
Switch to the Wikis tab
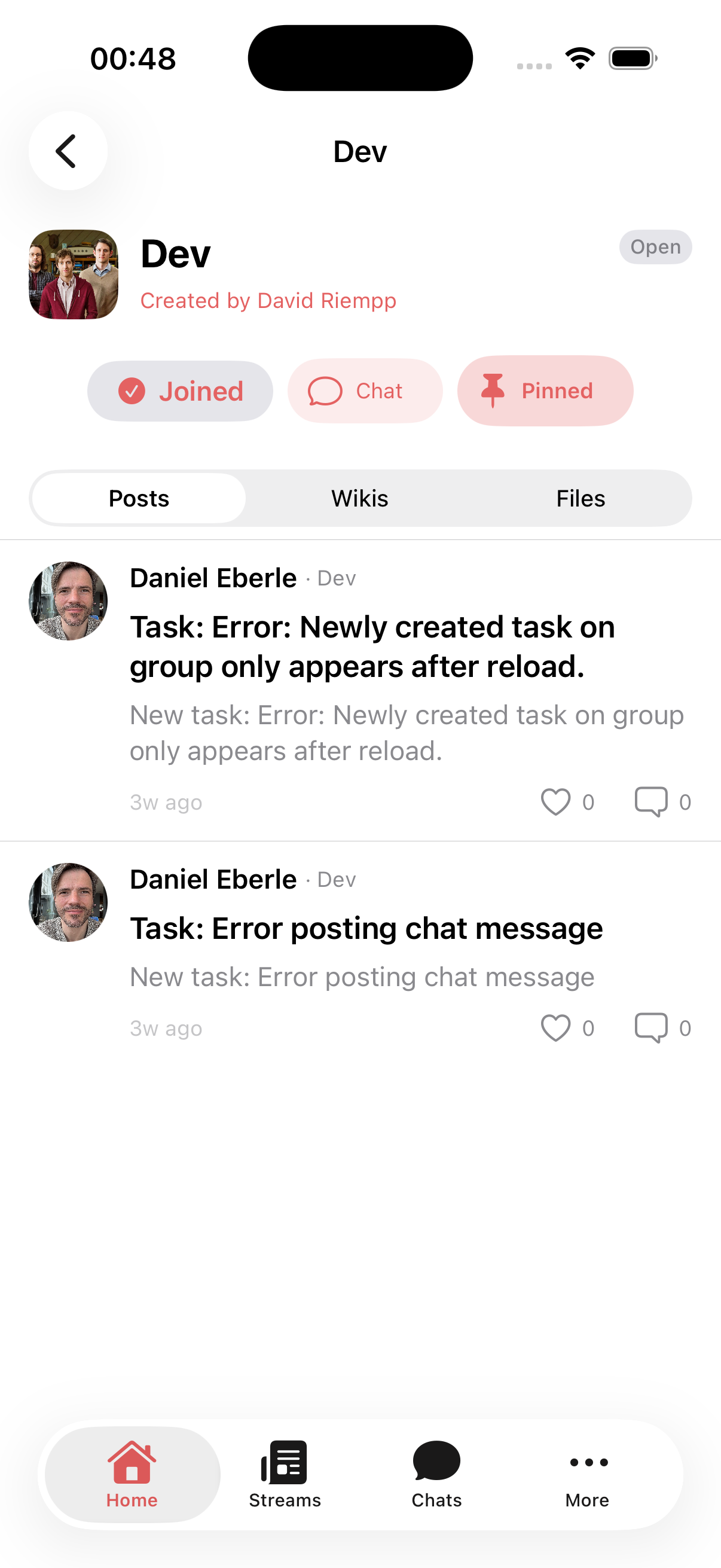359,499
